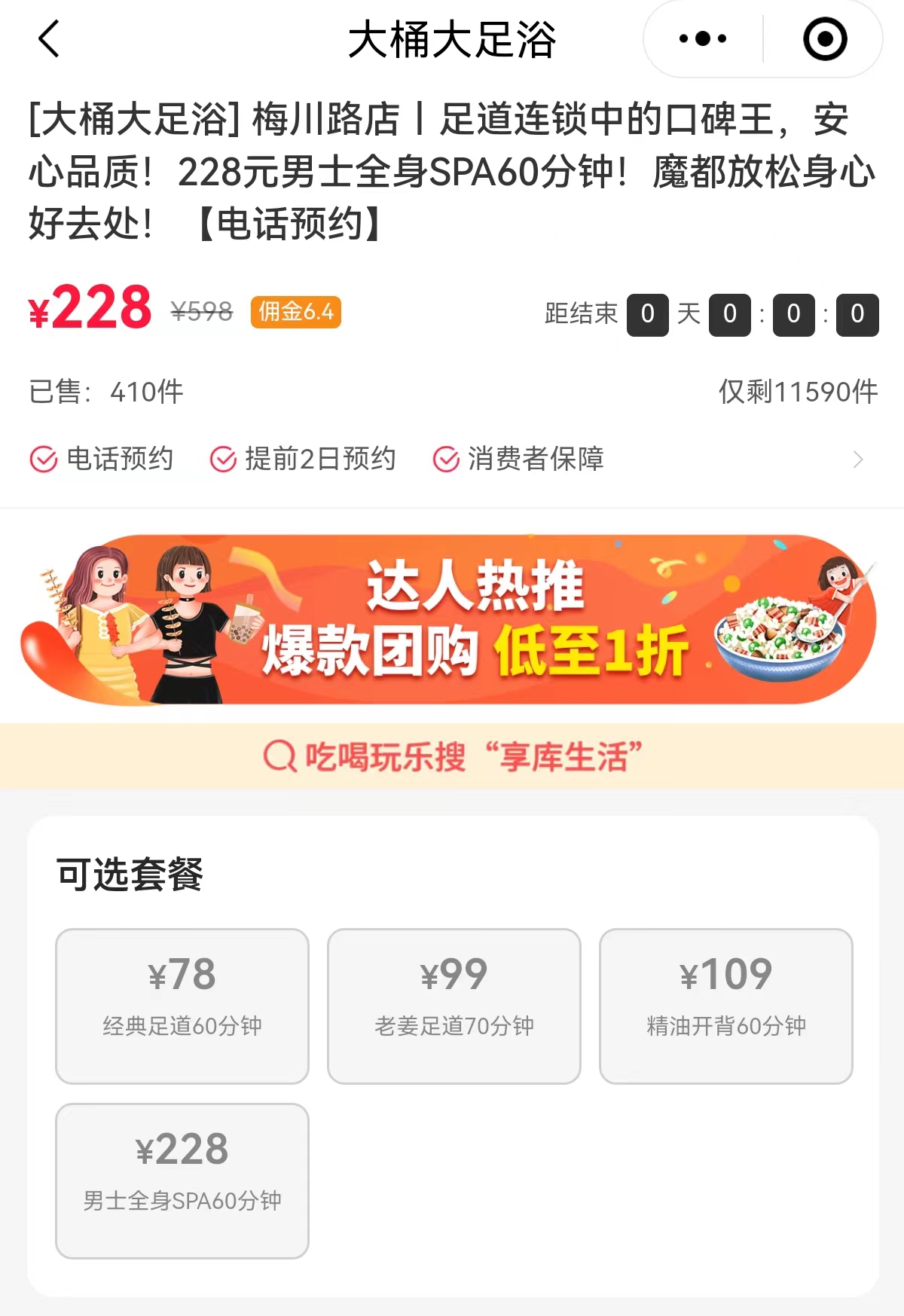Open the 达人热推 爆款团购 banner
Image resolution: width=904 pixels, height=1316 pixels.
click(x=452, y=619)
